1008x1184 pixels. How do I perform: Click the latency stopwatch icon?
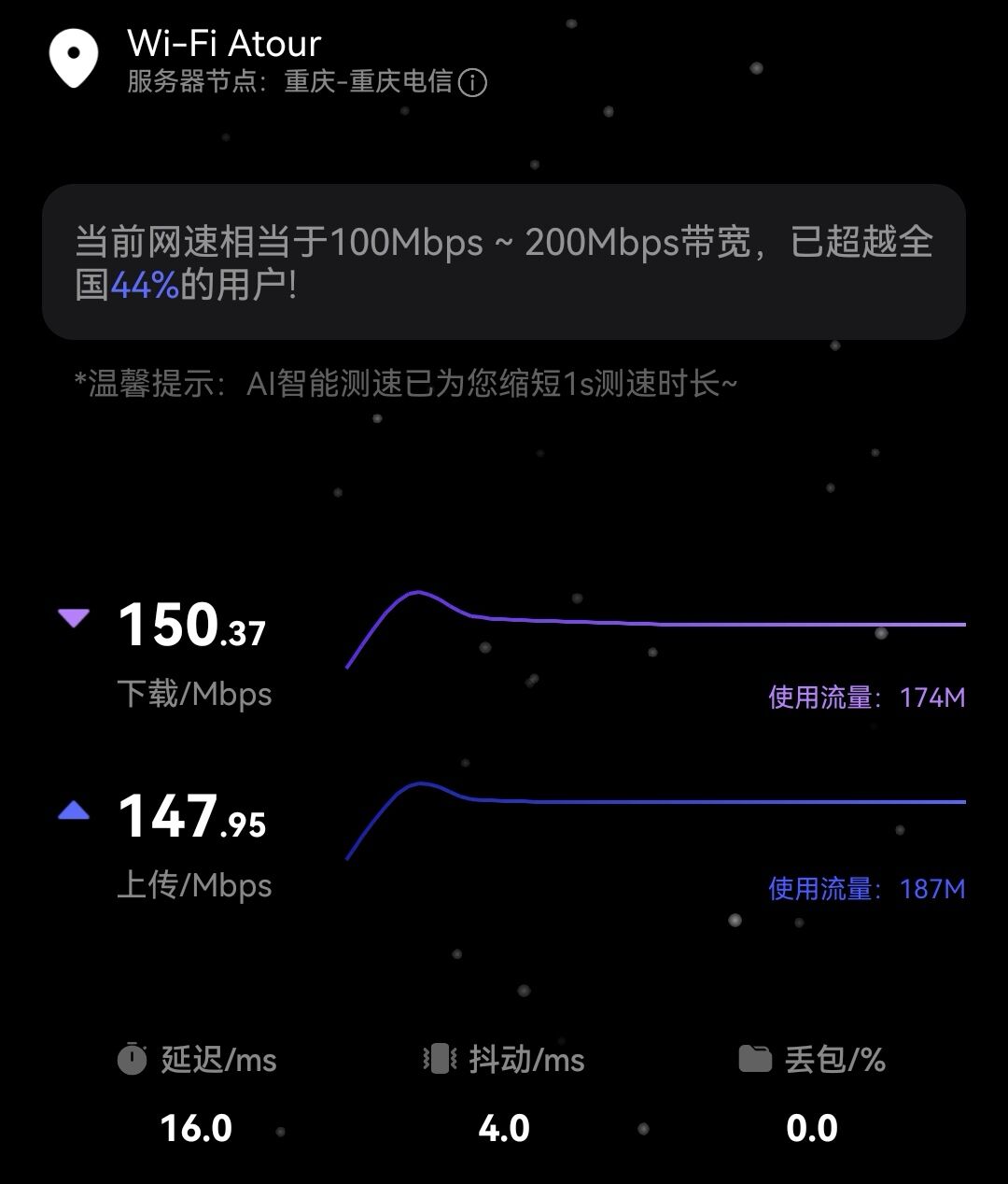[x=133, y=1060]
